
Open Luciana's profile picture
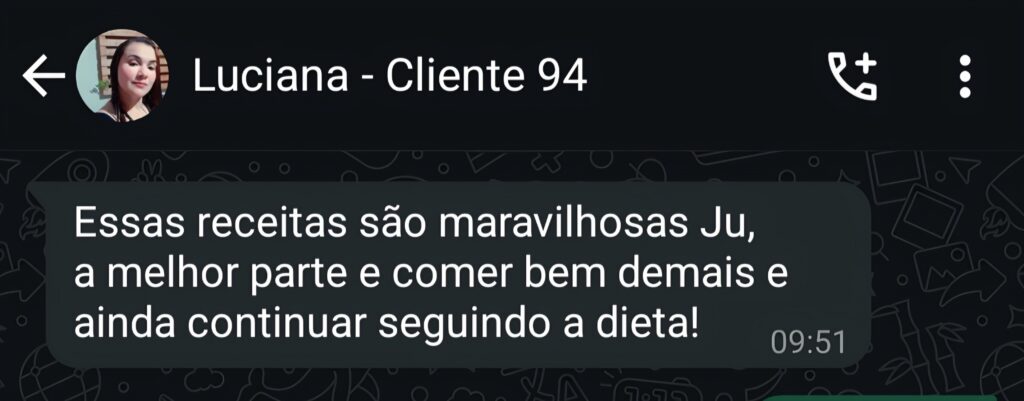point(122,76)
